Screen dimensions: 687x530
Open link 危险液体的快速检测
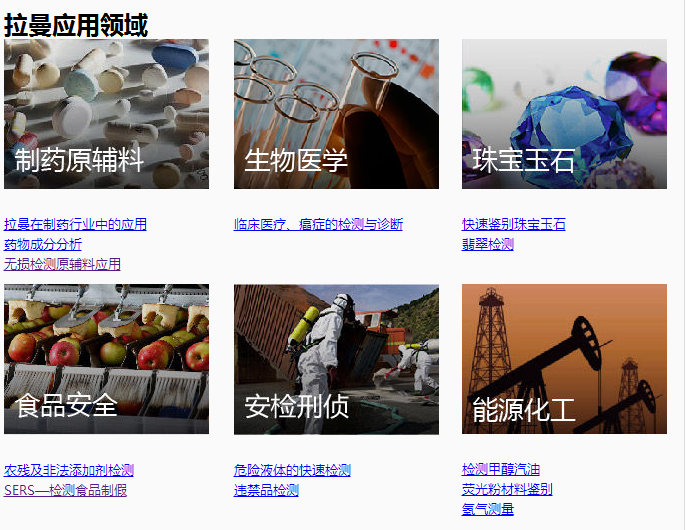pyautogui.click(x=292, y=470)
